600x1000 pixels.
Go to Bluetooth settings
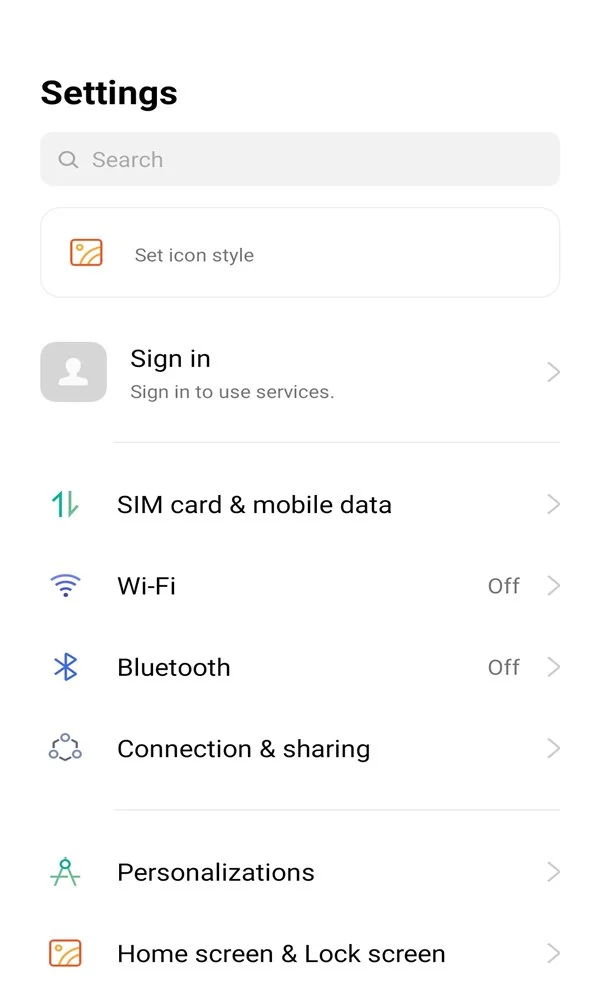pyautogui.click(x=300, y=667)
